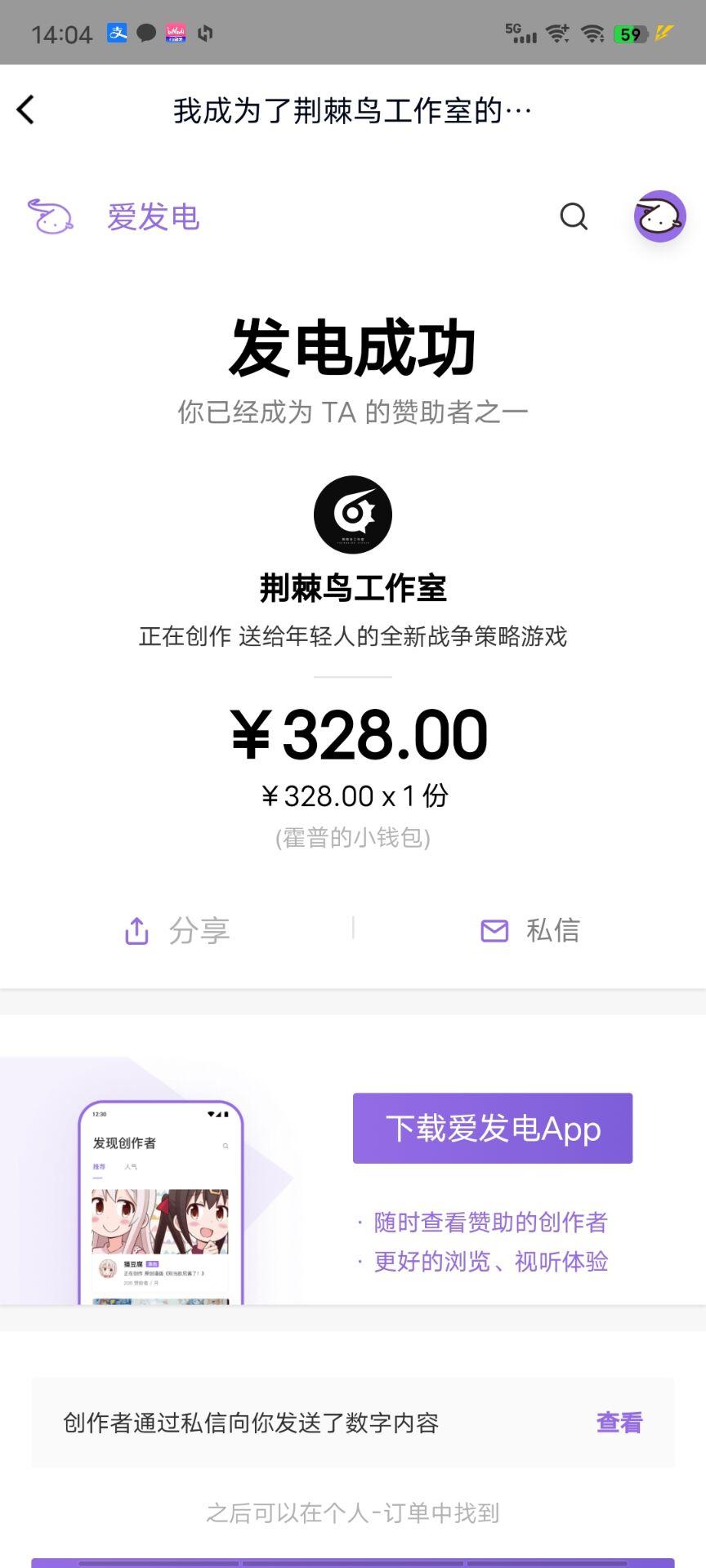Image resolution: width=706 pixels, height=1568 pixels.
Task: Tap the 分享 share icon
Action: point(136,929)
